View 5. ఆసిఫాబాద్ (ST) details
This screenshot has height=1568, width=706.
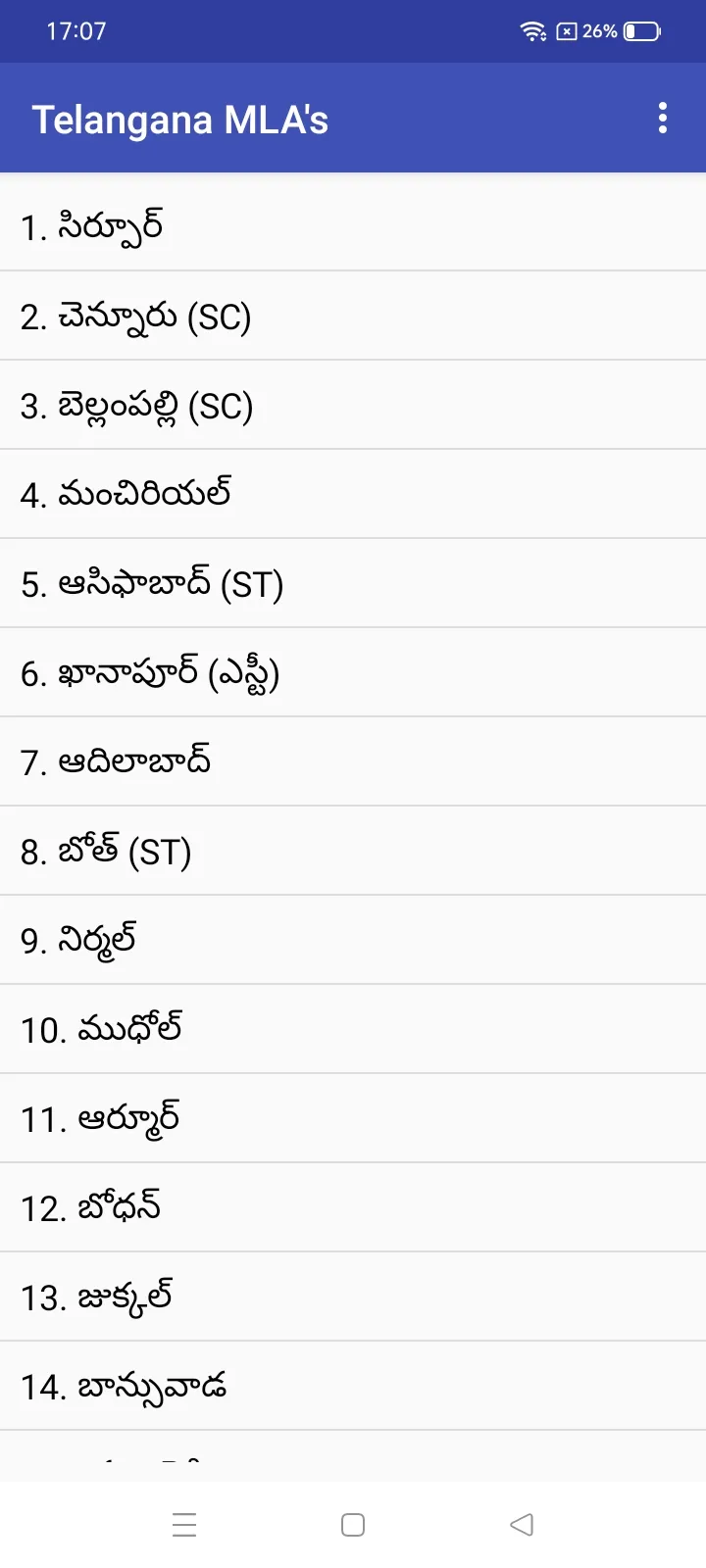click(353, 583)
